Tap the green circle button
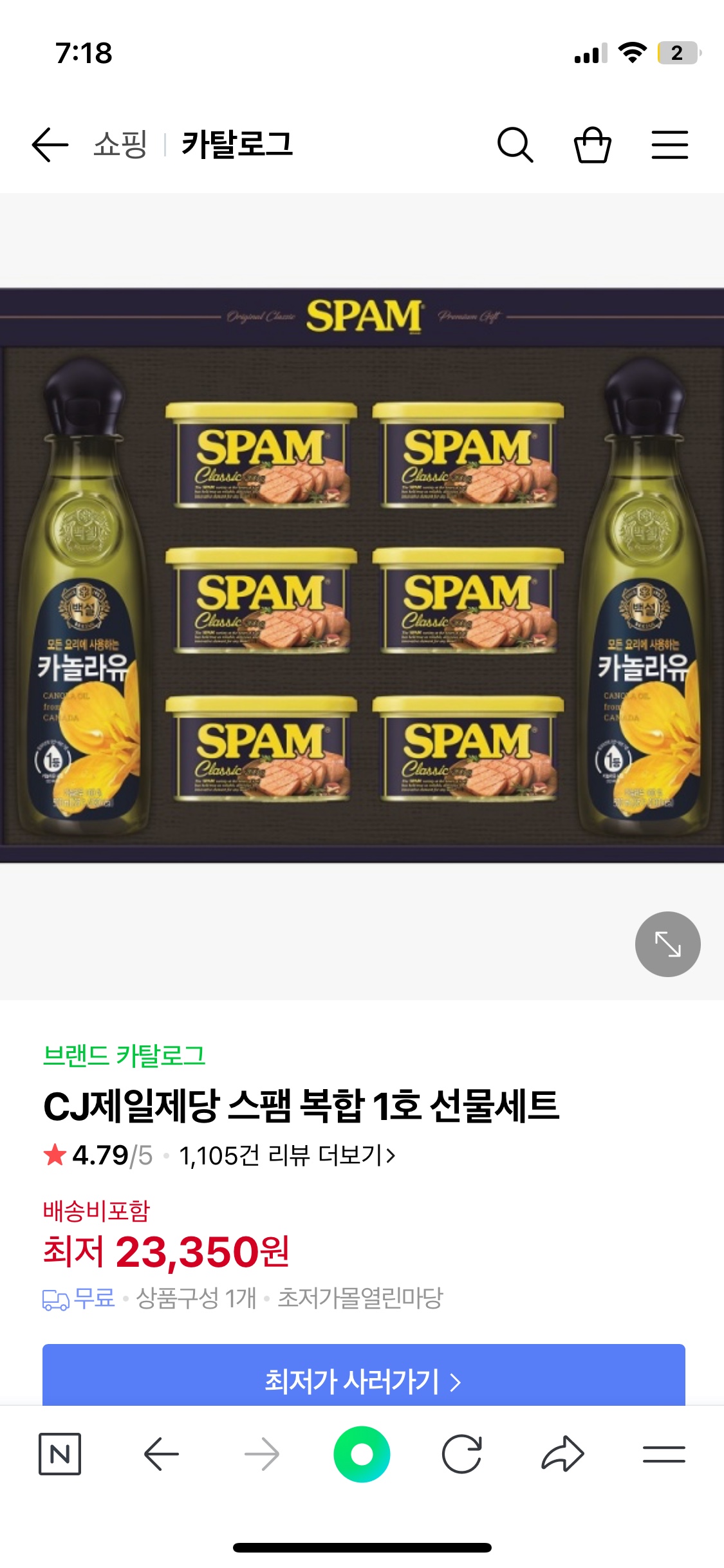This screenshot has height=1568, width=724. [x=362, y=1454]
